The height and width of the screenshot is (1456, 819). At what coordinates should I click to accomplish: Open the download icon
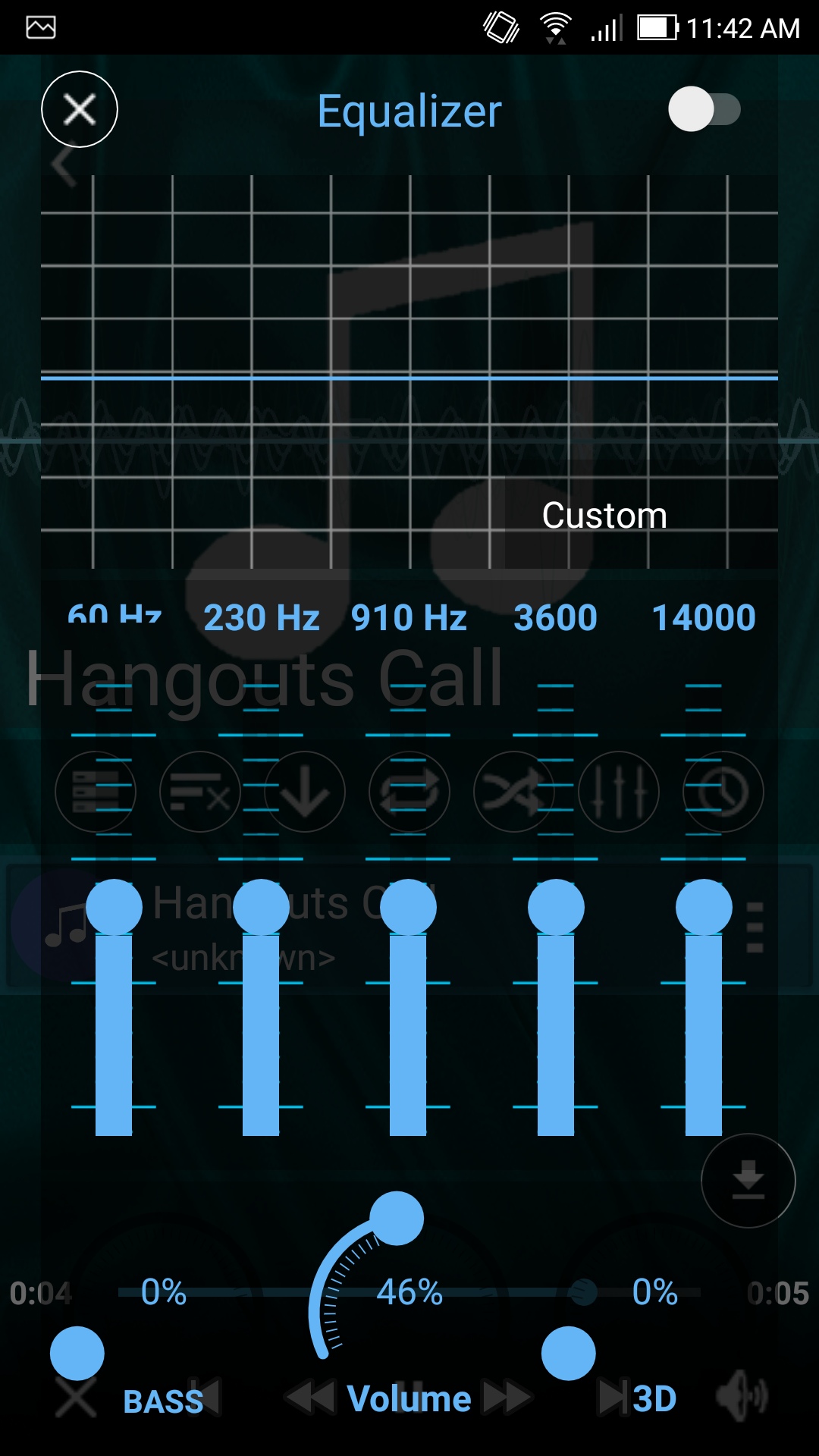click(x=303, y=792)
